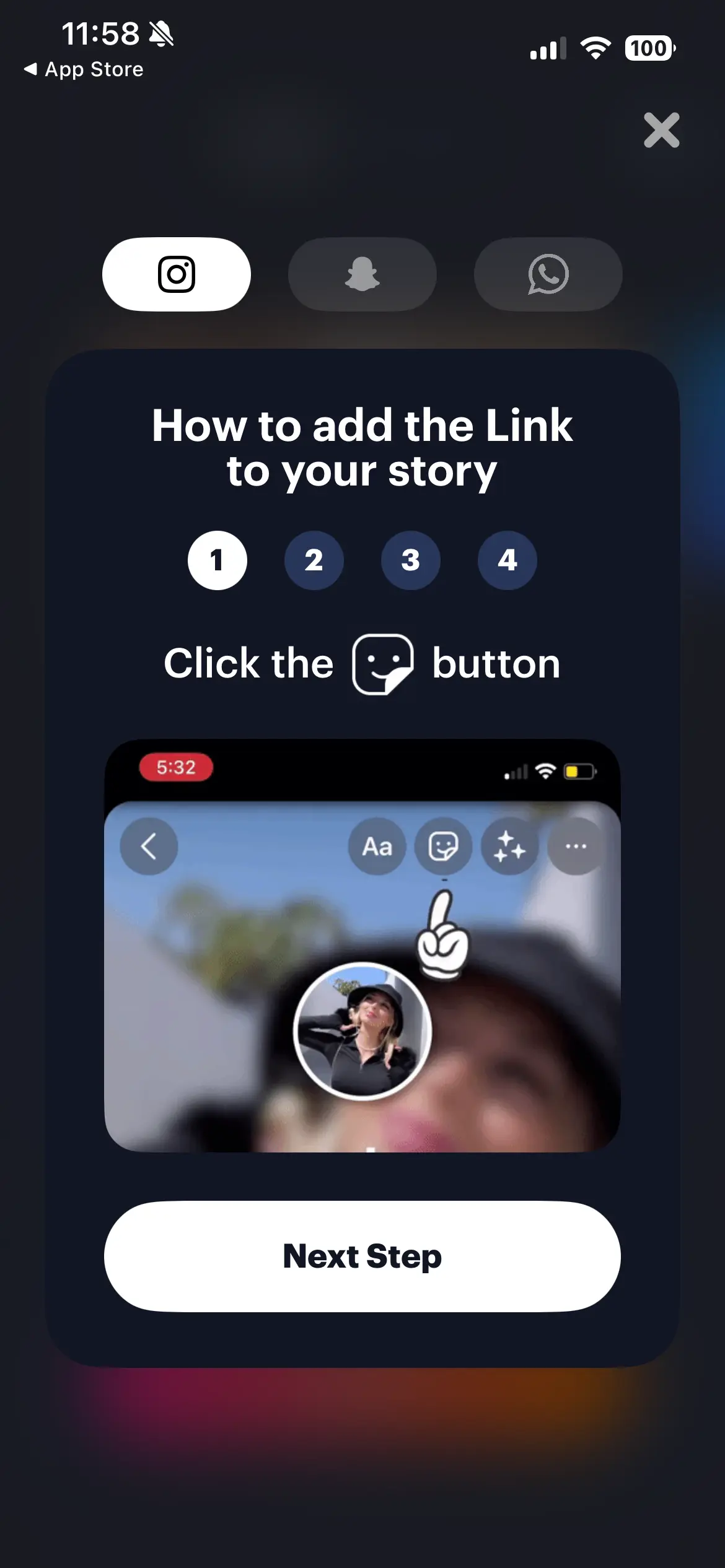Select the Instagram tab
Image resolution: width=725 pixels, height=1568 pixels.
[177, 274]
